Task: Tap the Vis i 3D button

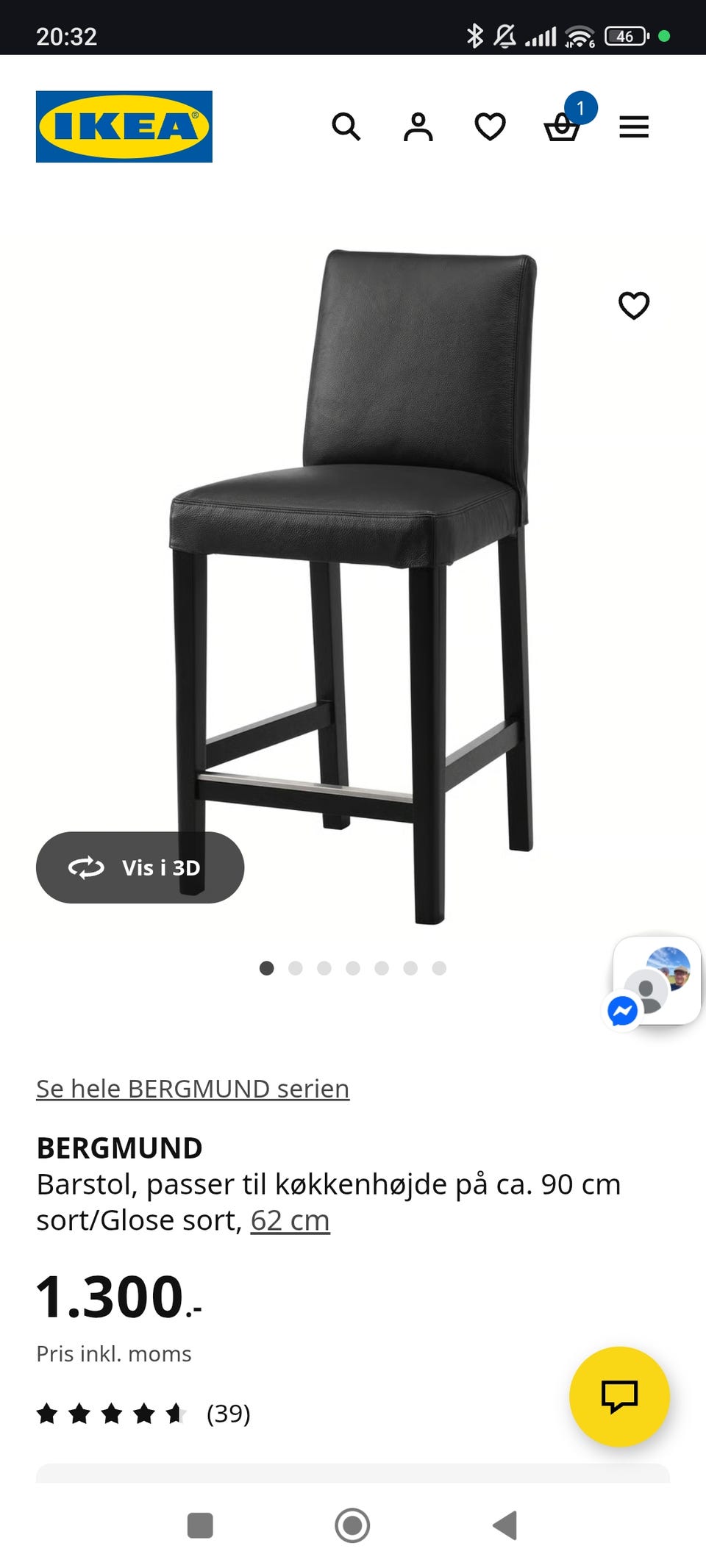Action: [x=140, y=867]
